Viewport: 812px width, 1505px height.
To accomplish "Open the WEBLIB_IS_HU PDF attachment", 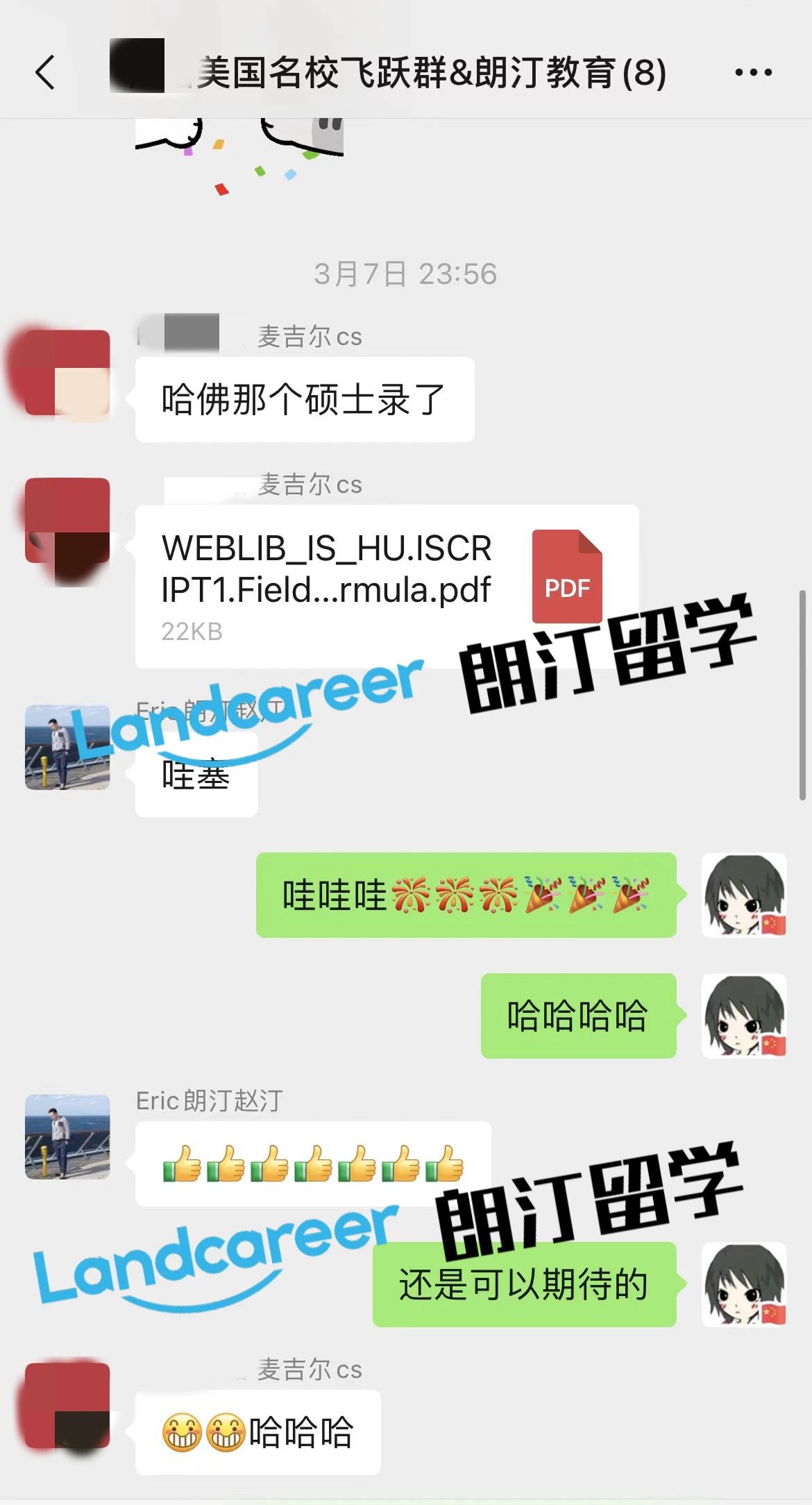I will [387, 587].
